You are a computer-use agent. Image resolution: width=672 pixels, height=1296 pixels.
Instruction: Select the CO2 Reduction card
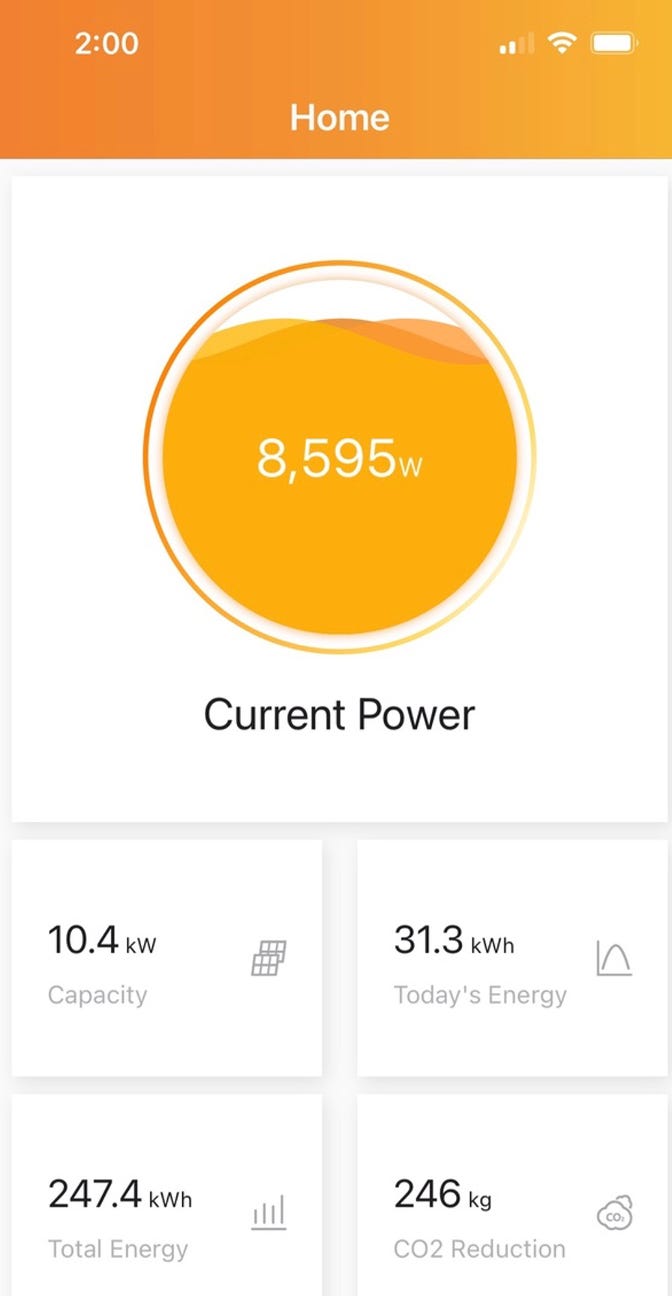point(513,1195)
